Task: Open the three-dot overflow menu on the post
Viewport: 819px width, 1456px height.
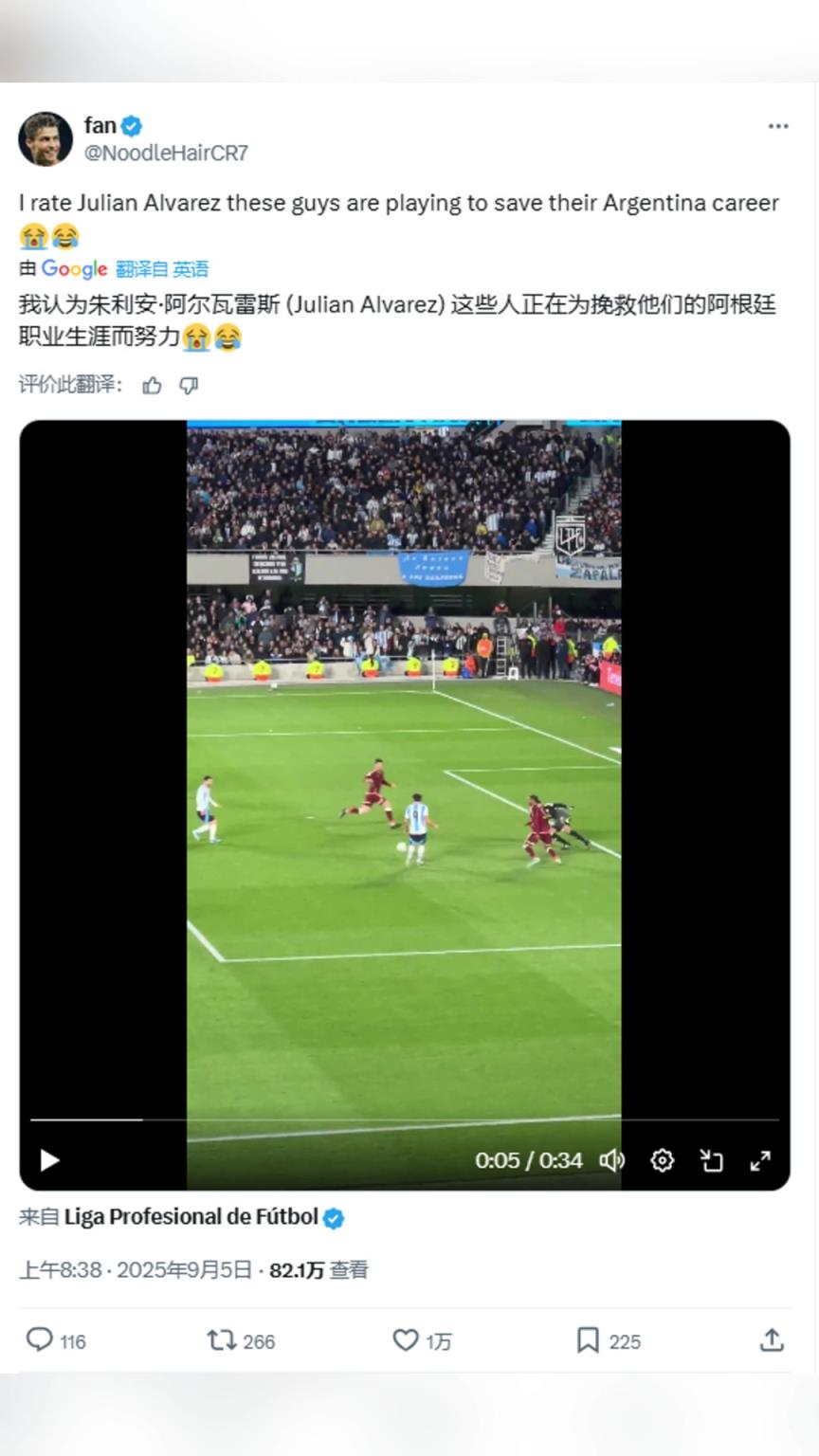Action: 778,126
